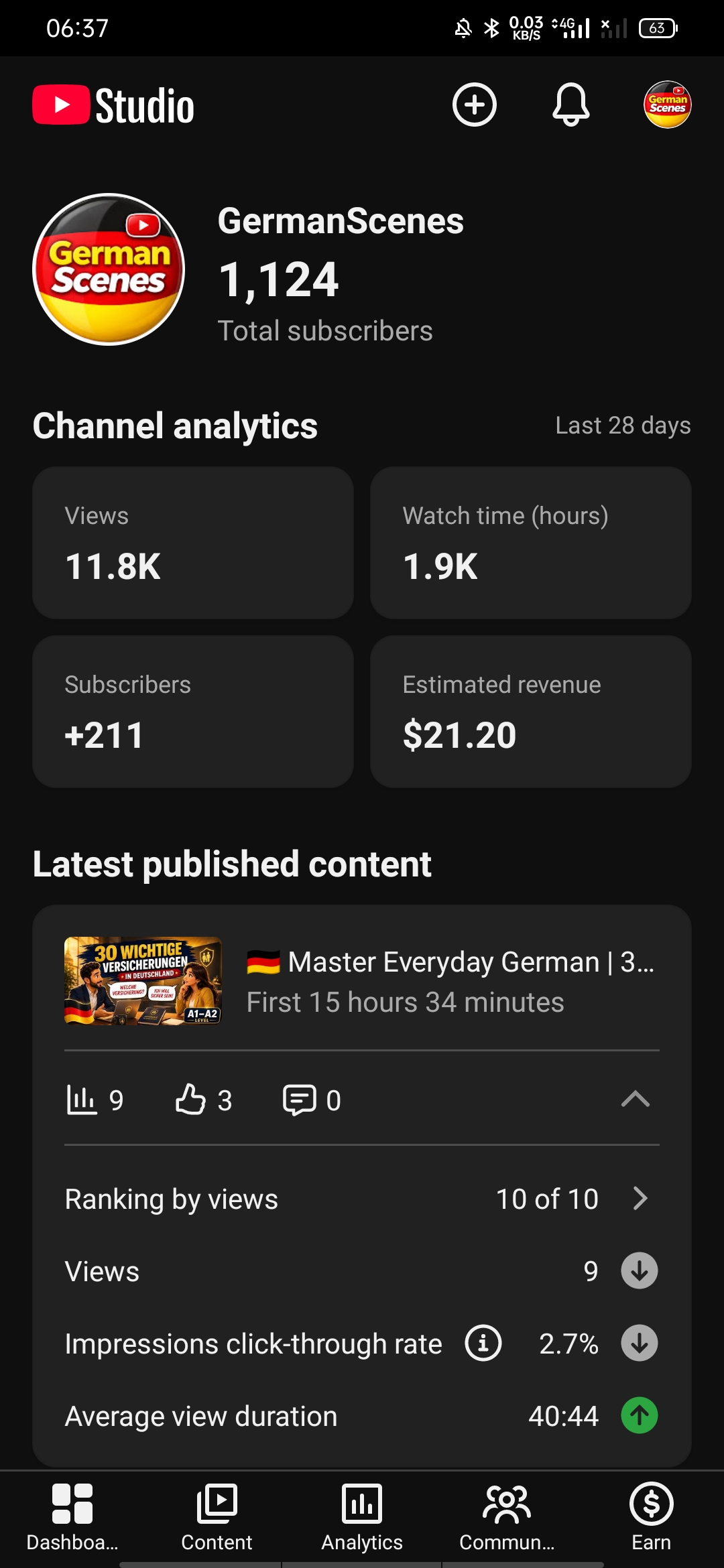The image size is (724, 1568).
Task: Open the Views analytics card
Action: click(193, 543)
